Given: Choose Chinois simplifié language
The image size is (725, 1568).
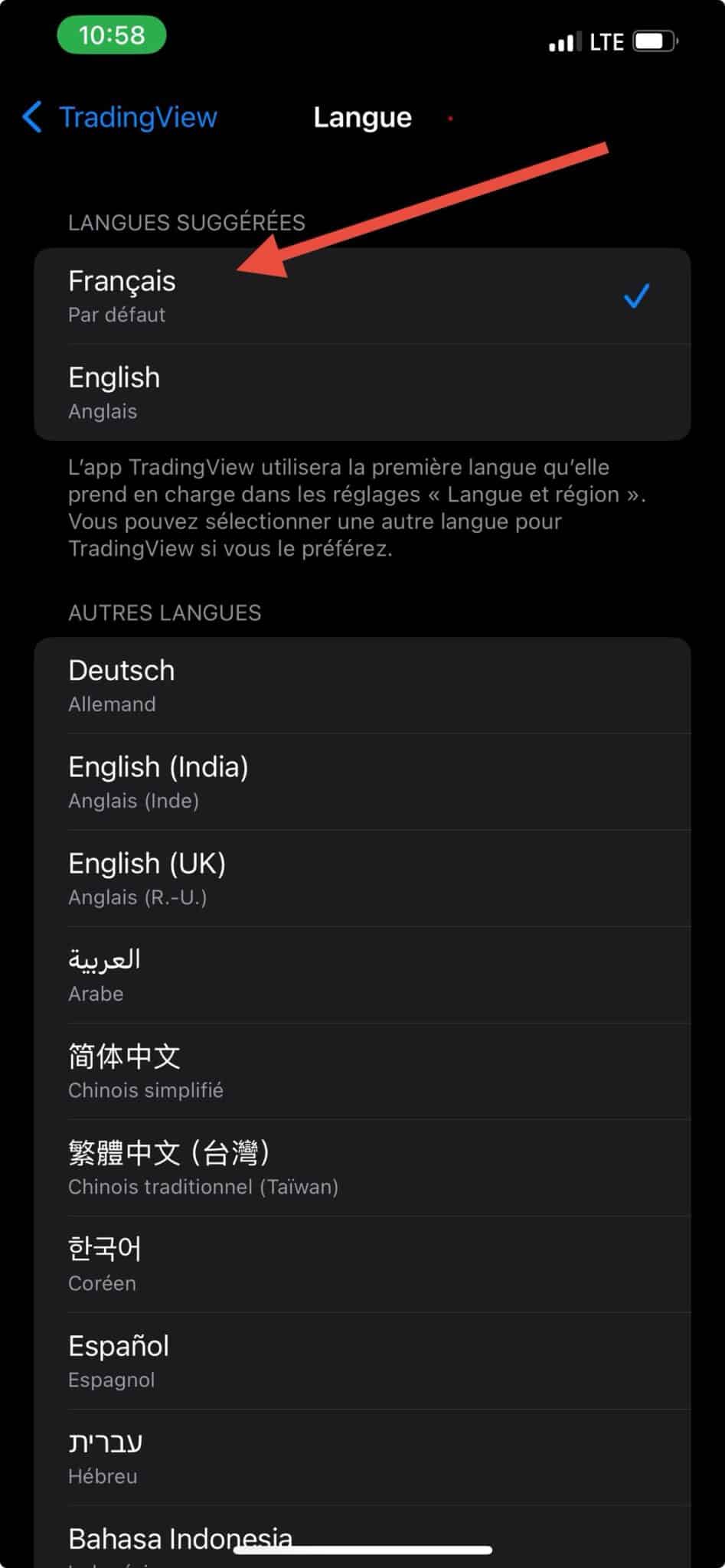Looking at the screenshot, I should [361, 1071].
